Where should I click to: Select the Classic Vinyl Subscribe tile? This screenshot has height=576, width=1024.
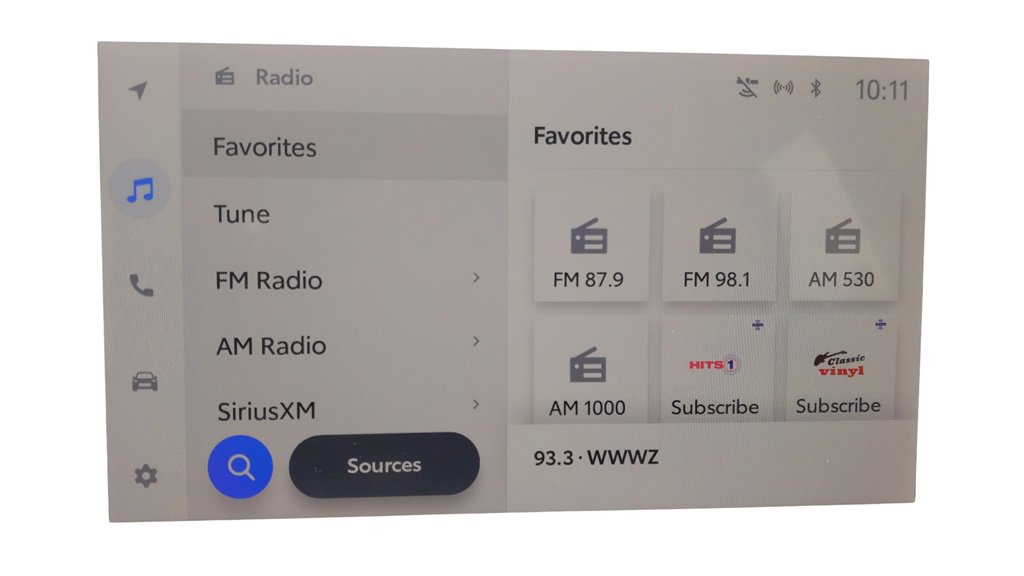click(x=839, y=372)
